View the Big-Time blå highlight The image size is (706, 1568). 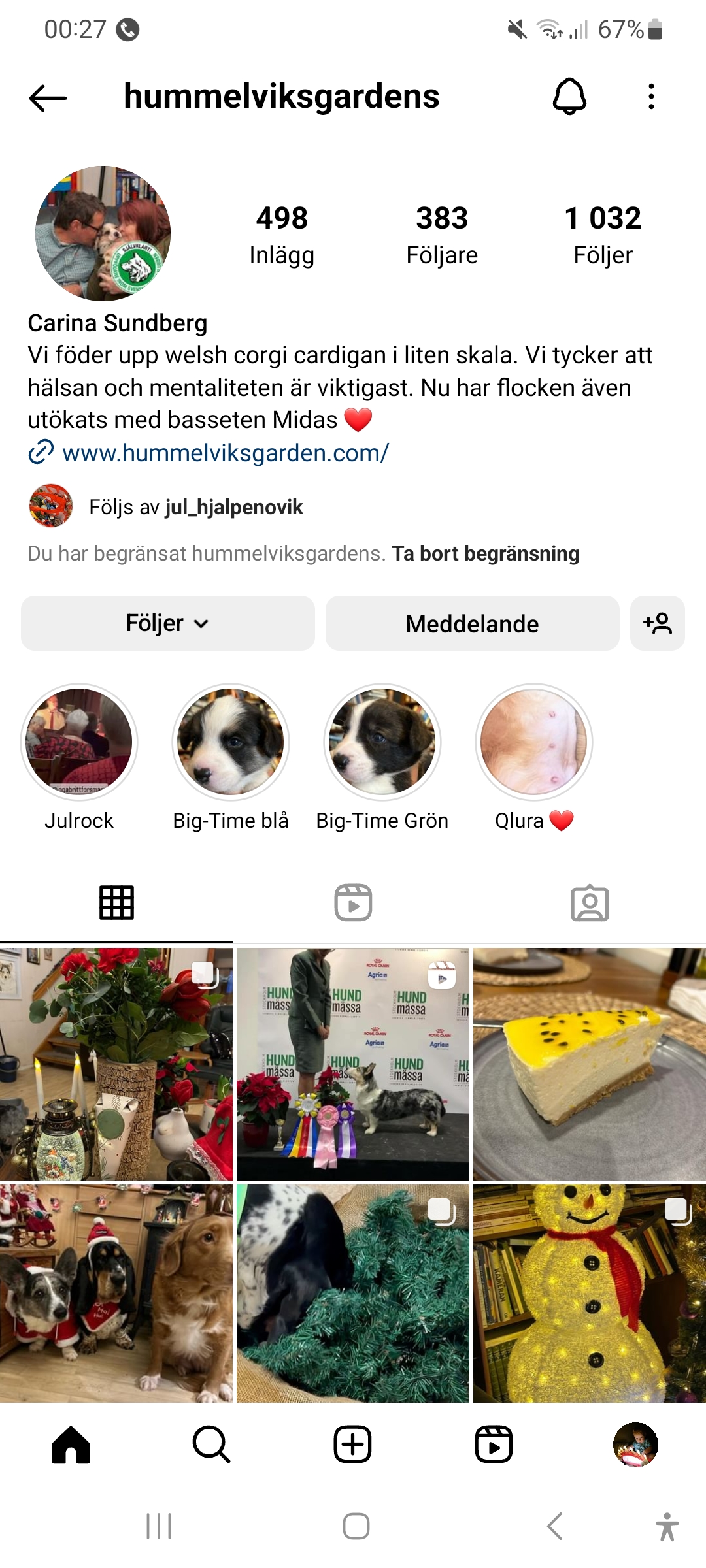pos(231,742)
